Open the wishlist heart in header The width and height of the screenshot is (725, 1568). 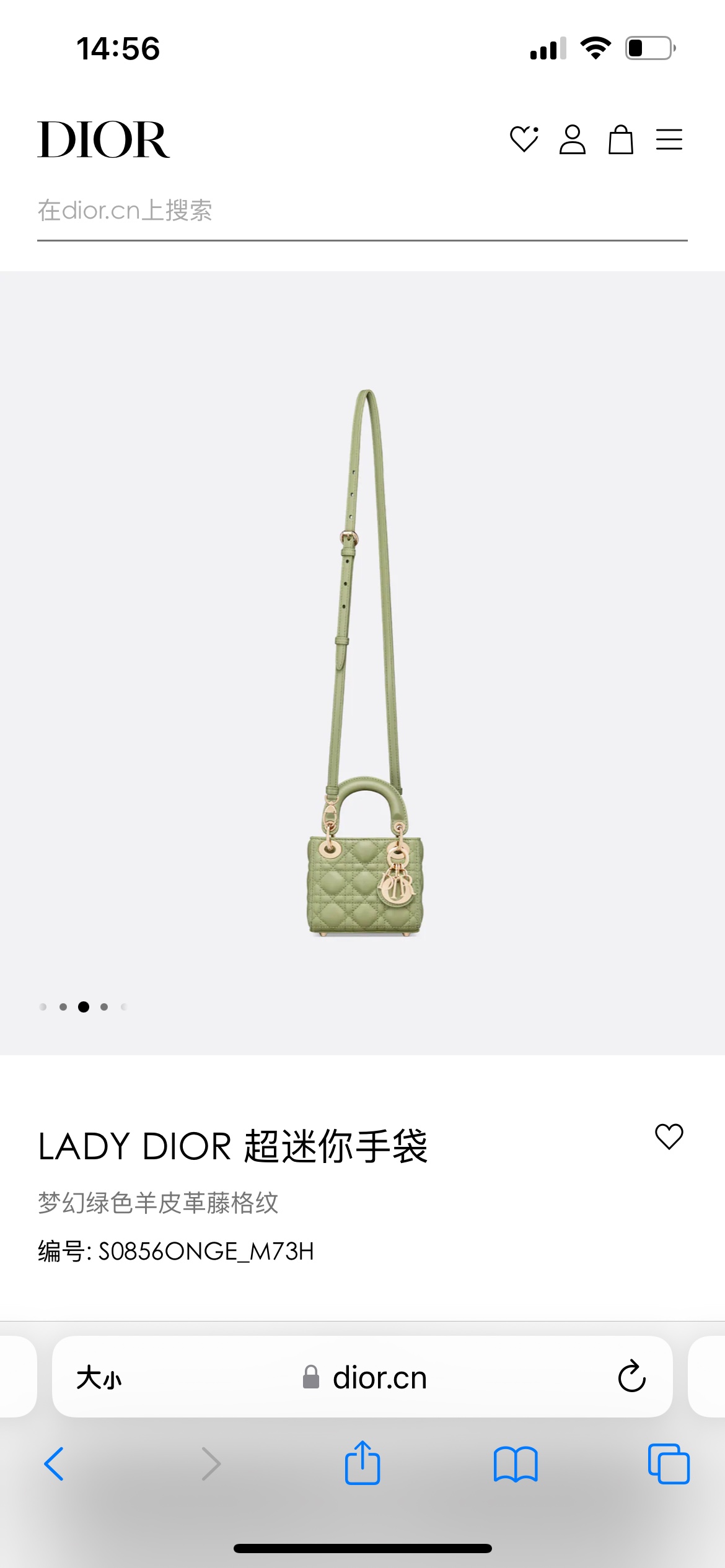click(x=524, y=139)
